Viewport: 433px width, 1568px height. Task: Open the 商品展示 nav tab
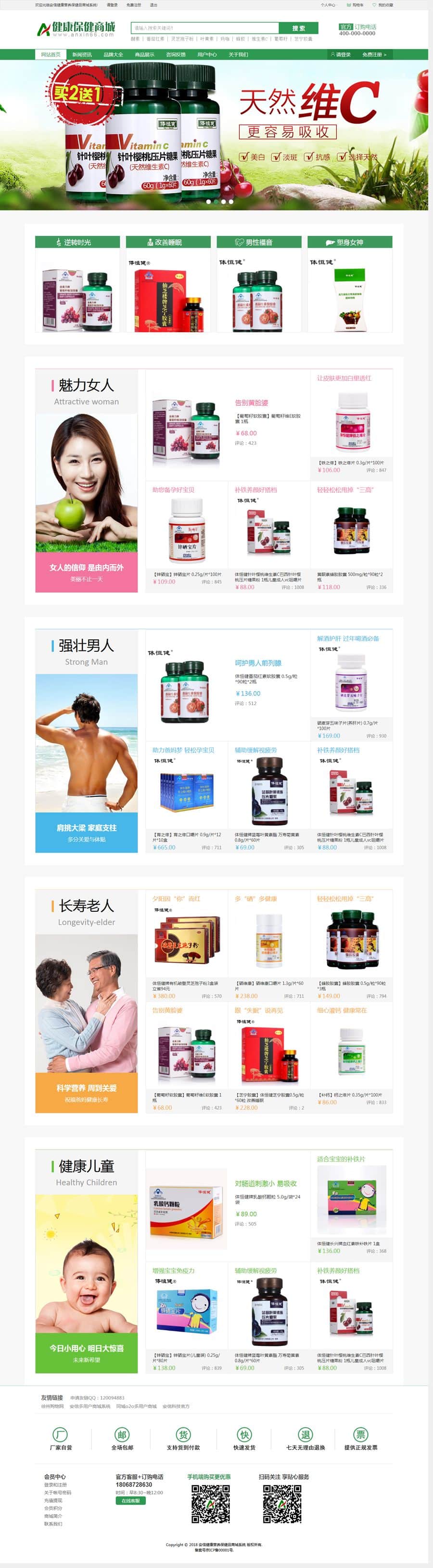point(145,55)
